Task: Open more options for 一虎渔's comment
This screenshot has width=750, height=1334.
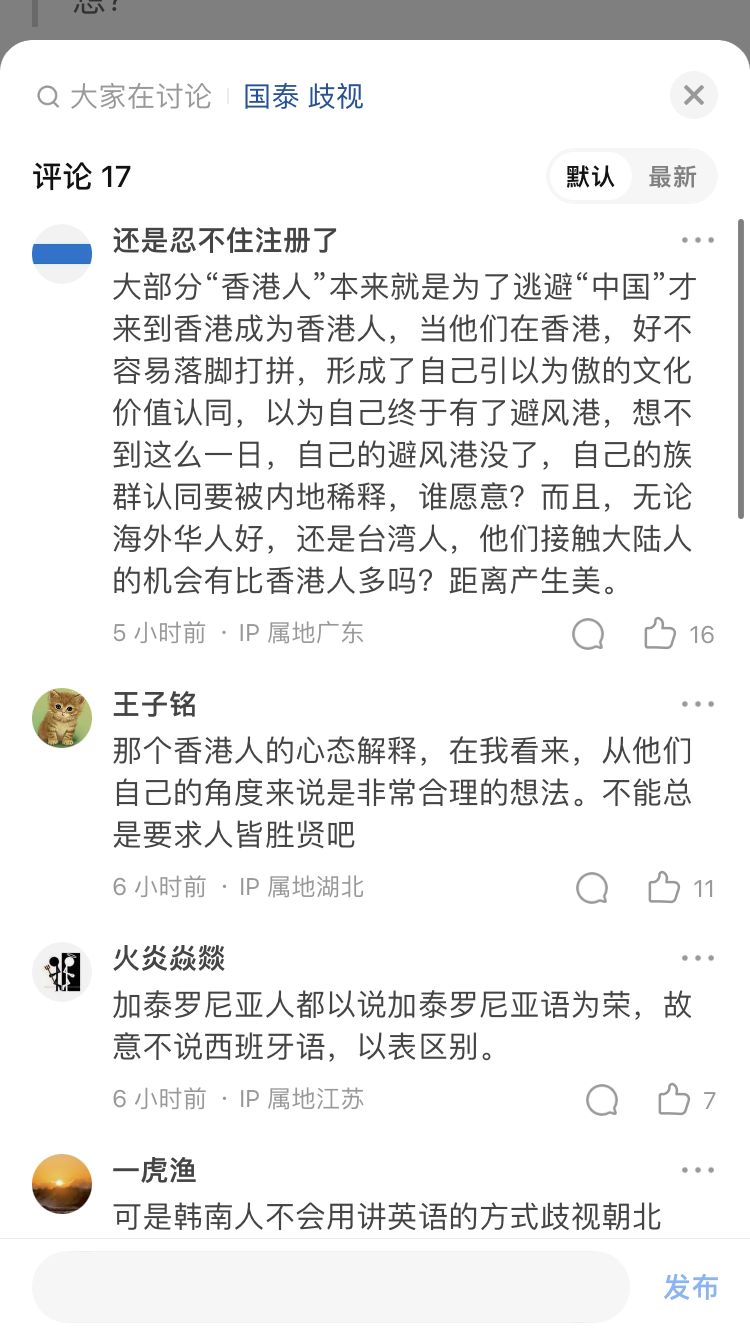Action: click(x=697, y=1170)
